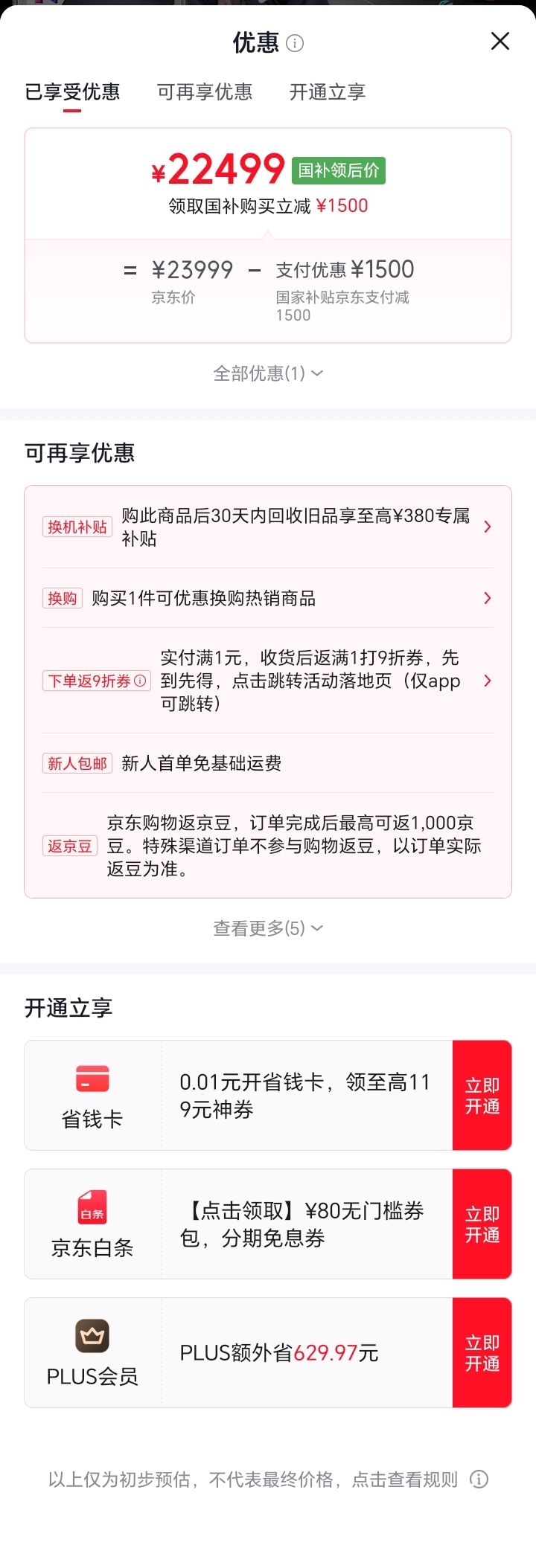Expand 查看更多(5) offers

[268, 928]
